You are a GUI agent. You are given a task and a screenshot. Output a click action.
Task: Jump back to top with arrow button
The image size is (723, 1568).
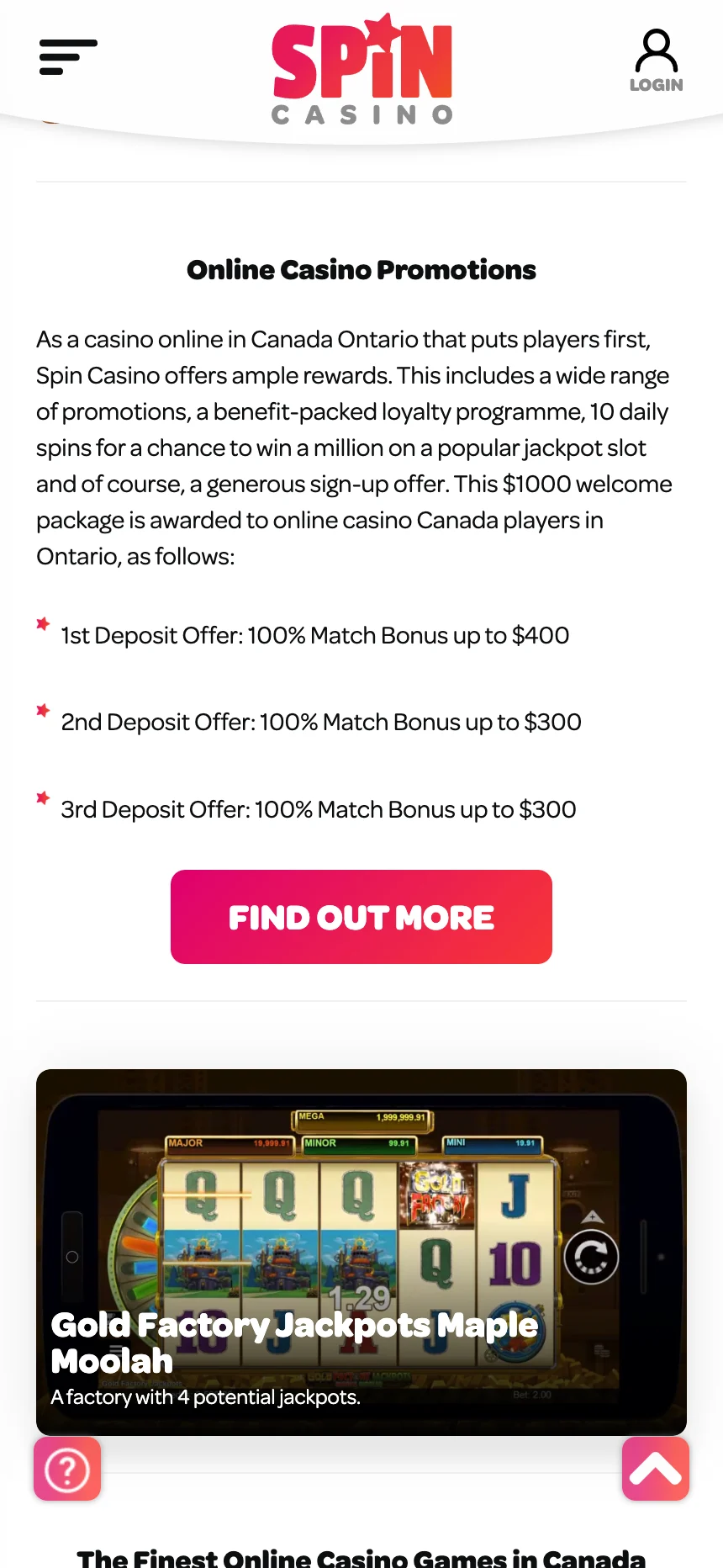[656, 1469]
